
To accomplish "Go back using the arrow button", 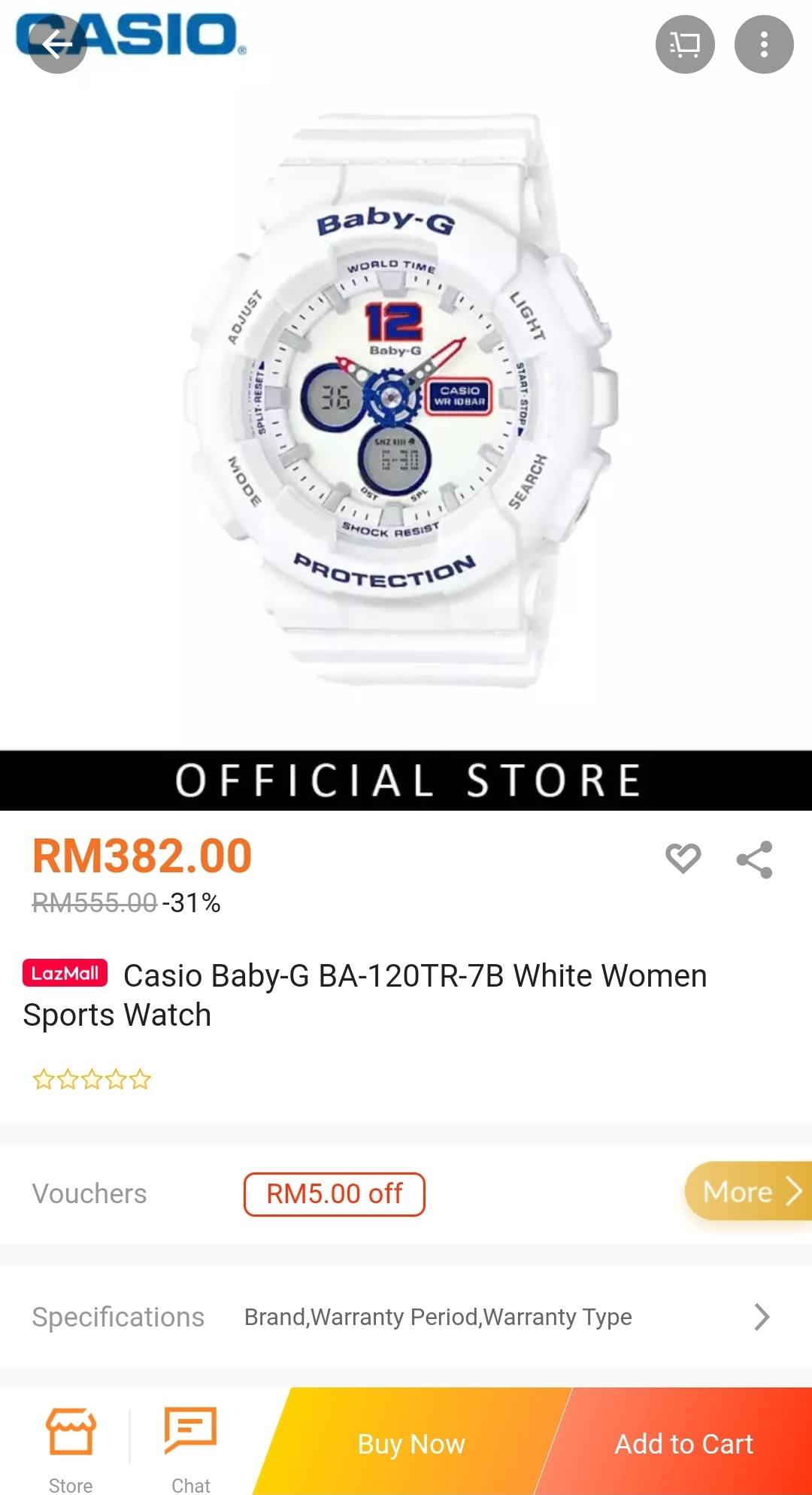I will 57,45.
